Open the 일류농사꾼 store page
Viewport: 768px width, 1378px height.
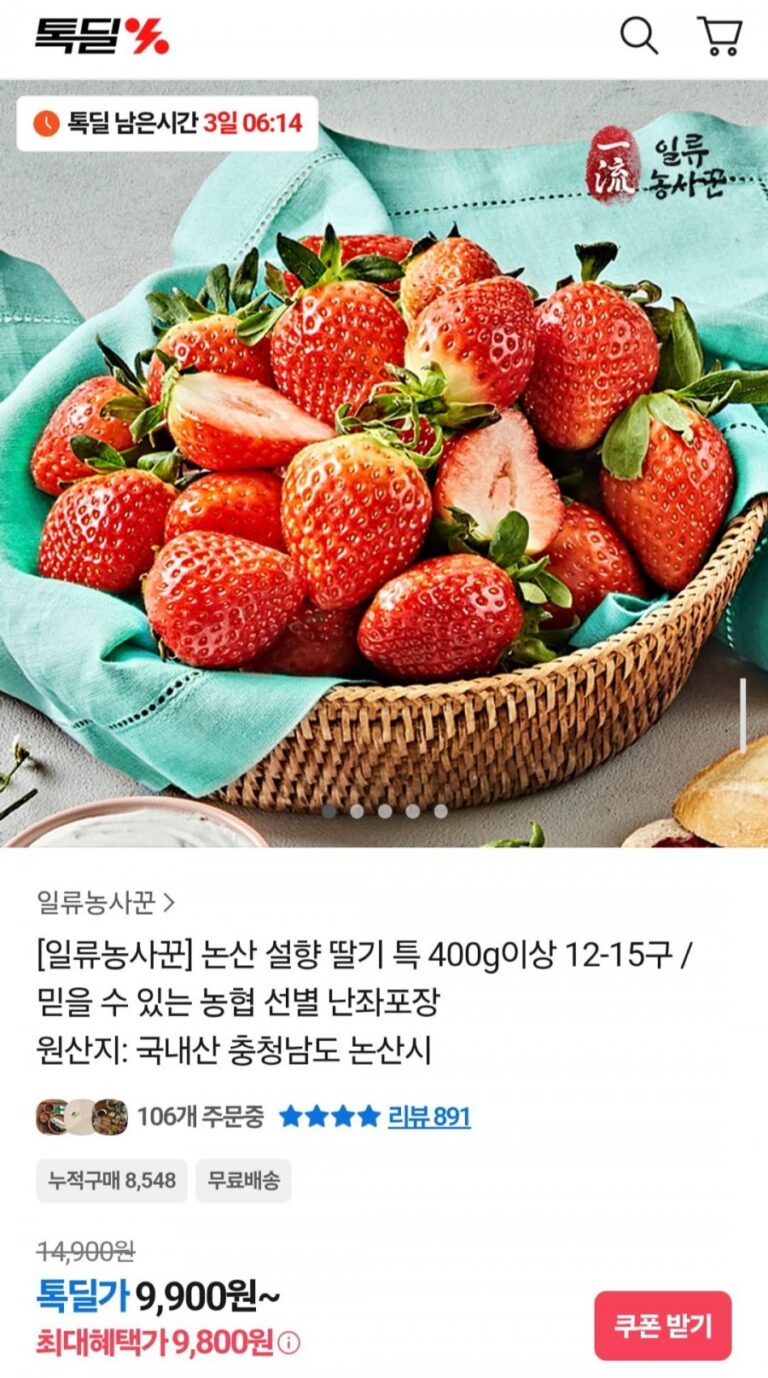pos(106,903)
